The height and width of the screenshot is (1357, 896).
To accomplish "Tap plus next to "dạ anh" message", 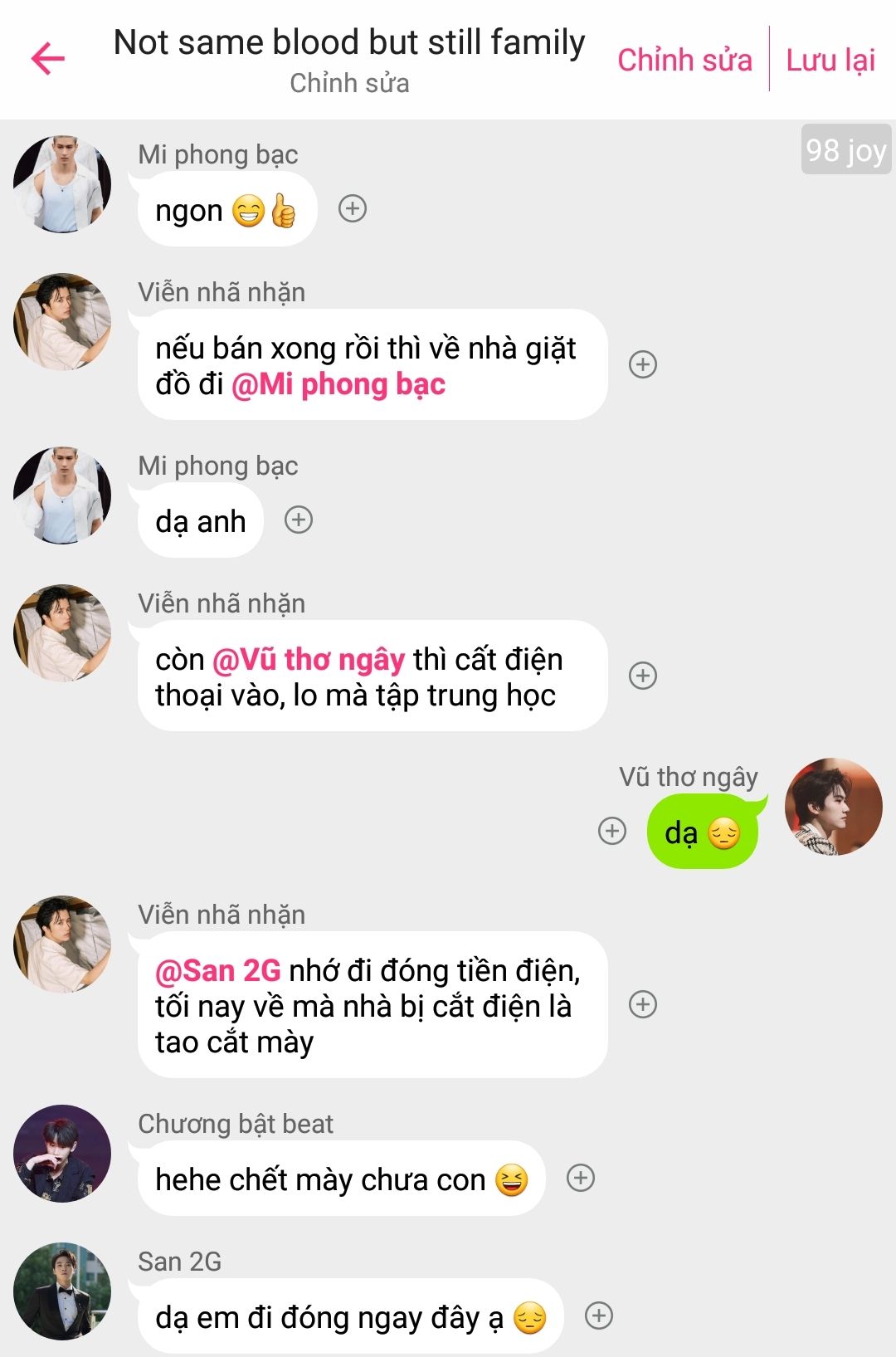I will [x=299, y=520].
